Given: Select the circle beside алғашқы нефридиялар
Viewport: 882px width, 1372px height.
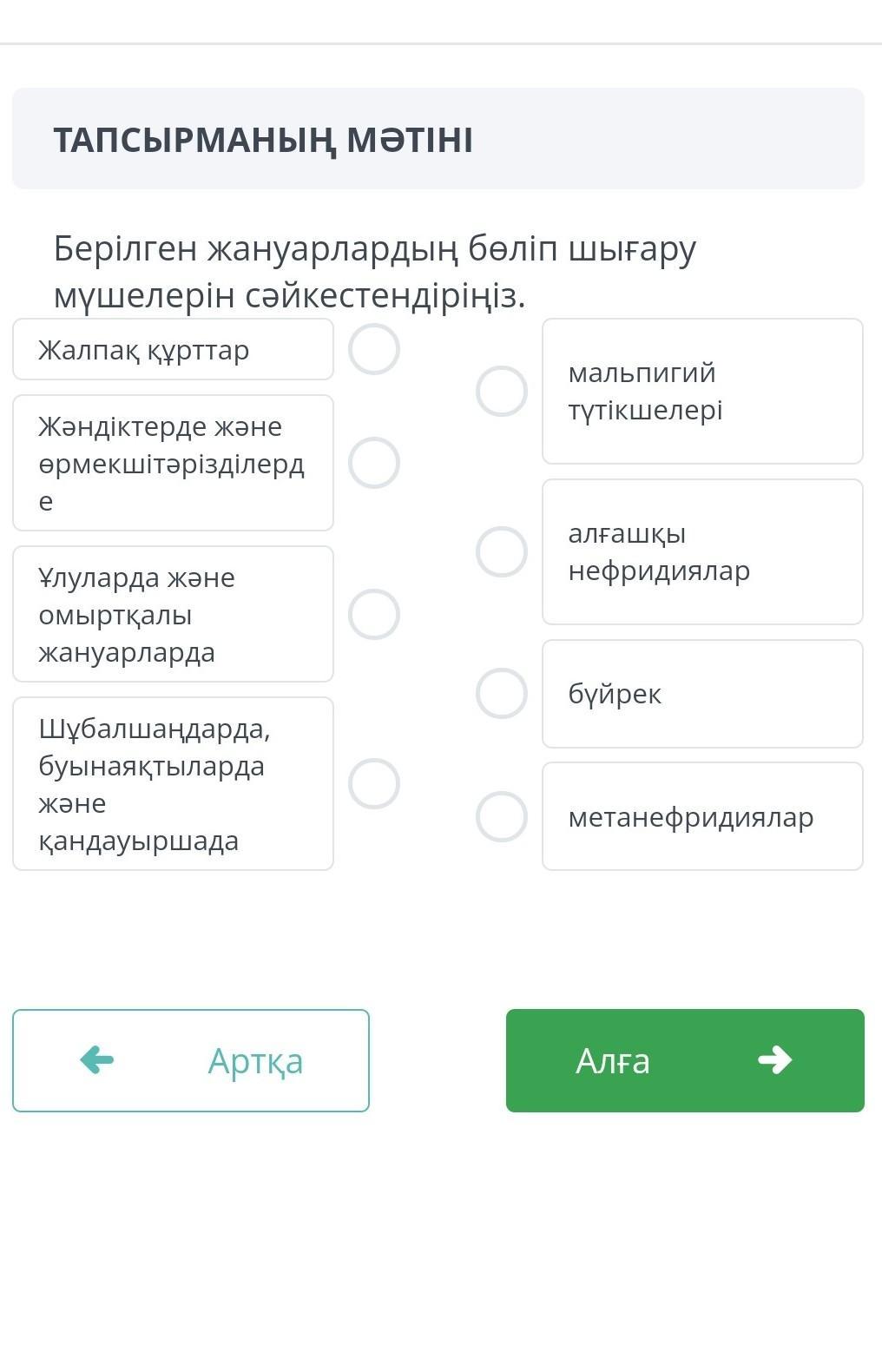Looking at the screenshot, I should (502, 552).
